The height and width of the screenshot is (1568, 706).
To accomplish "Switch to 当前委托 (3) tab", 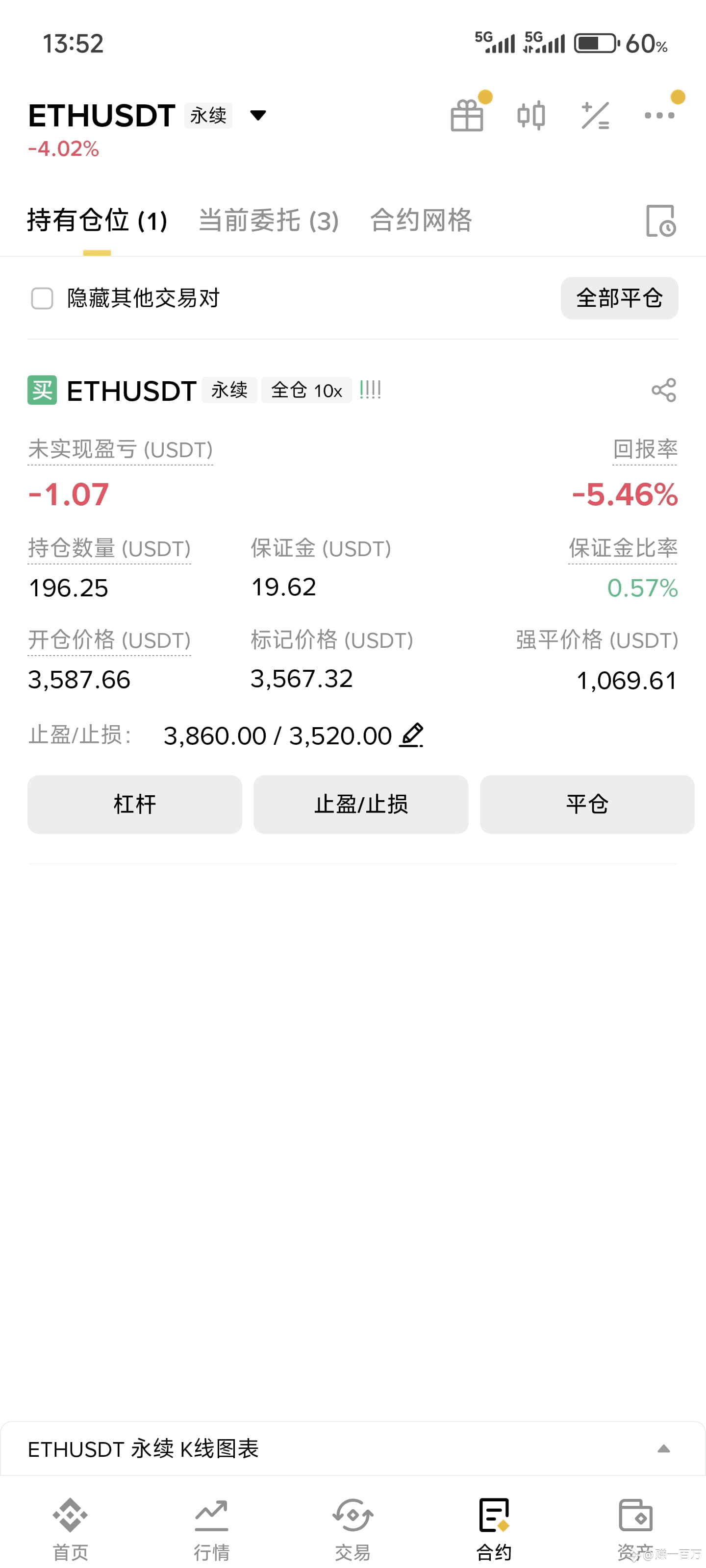I will click(269, 220).
